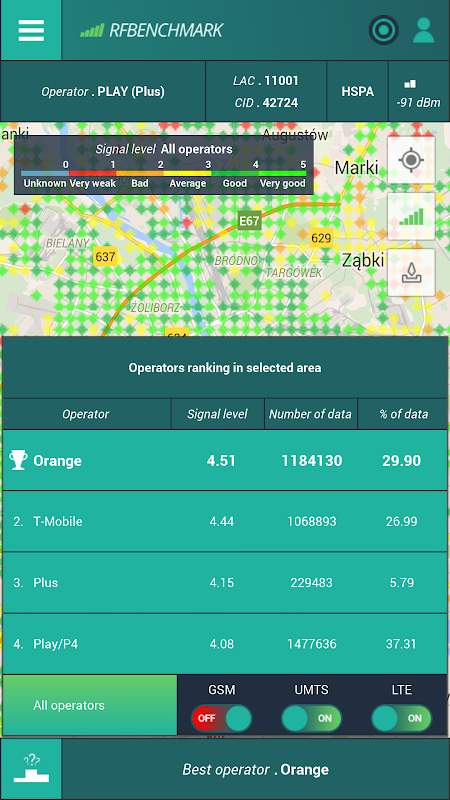Turn on the GSM toggle
The image size is (450, 800).
point(222,718)
